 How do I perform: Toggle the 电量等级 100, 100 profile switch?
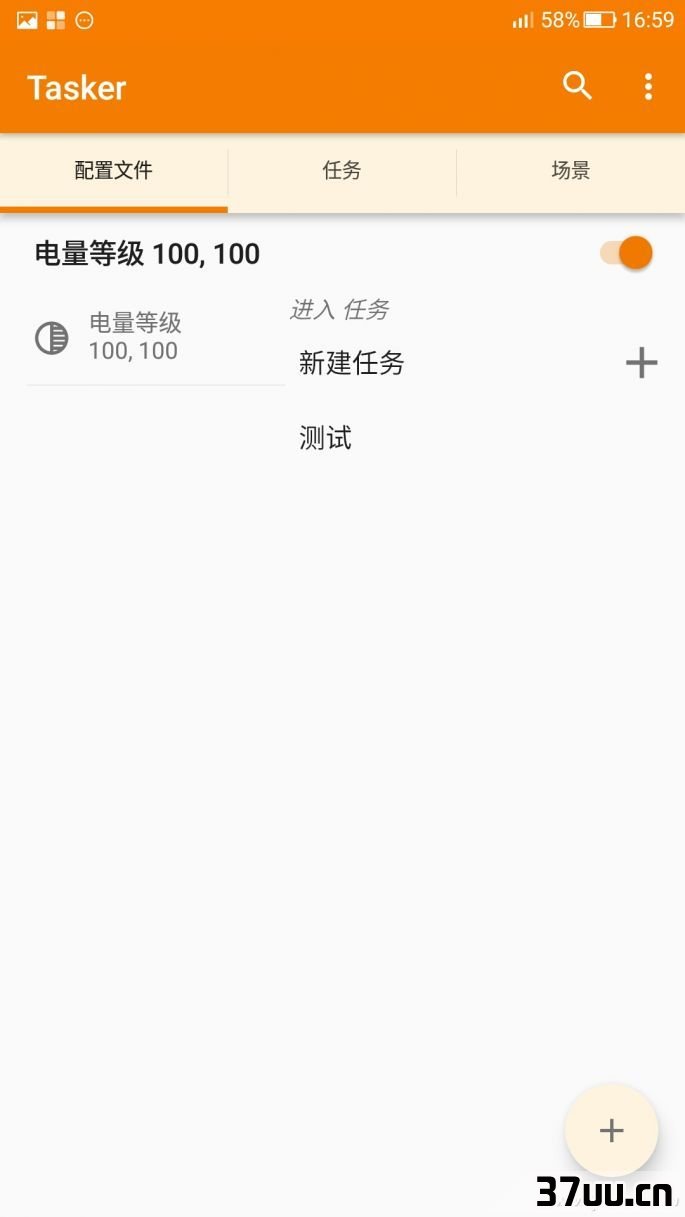coord(627,253)
